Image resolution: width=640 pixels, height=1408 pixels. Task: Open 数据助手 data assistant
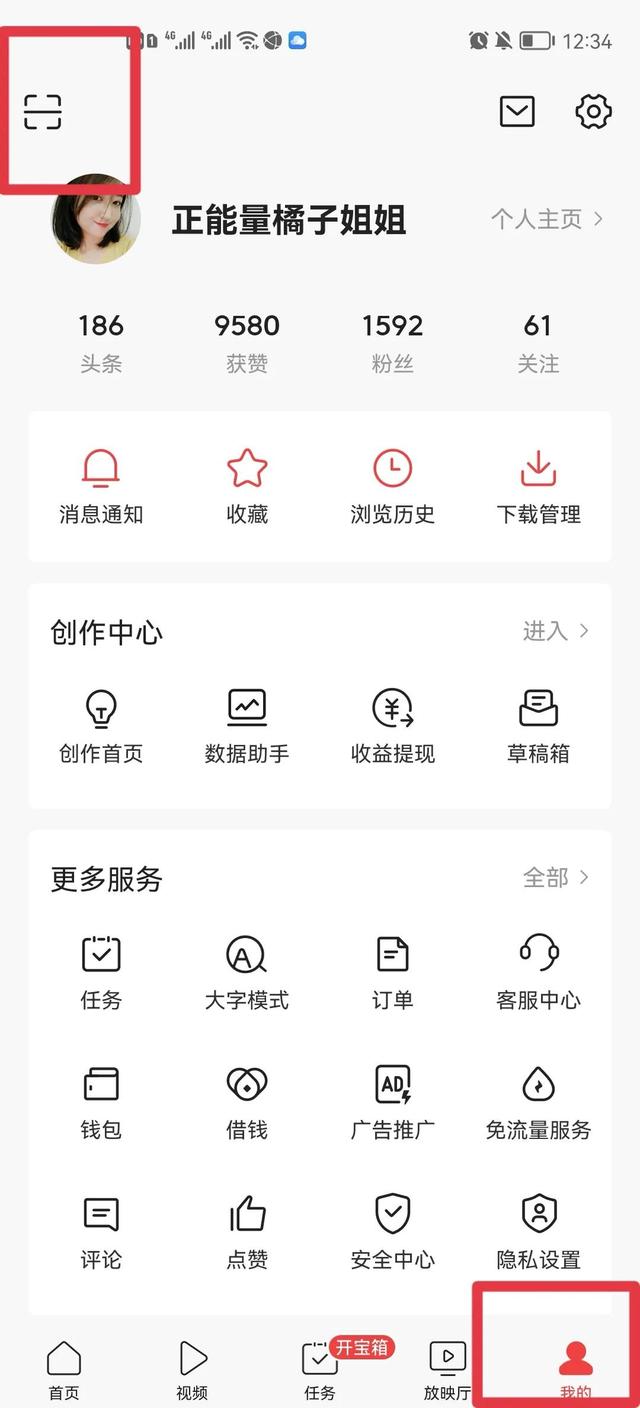[247, 727]
